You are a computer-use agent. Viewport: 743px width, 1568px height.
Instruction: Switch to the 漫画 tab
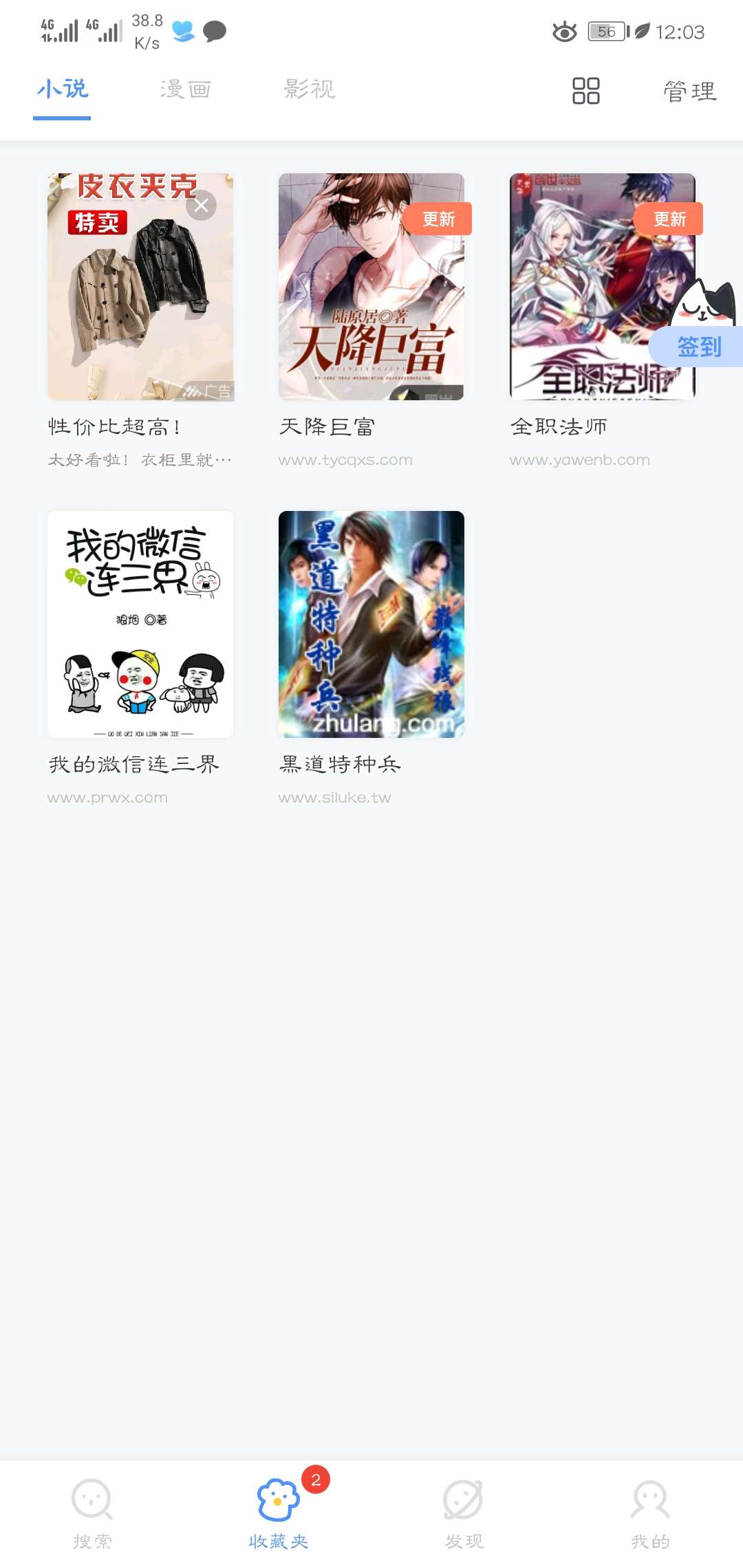point(185,89)
